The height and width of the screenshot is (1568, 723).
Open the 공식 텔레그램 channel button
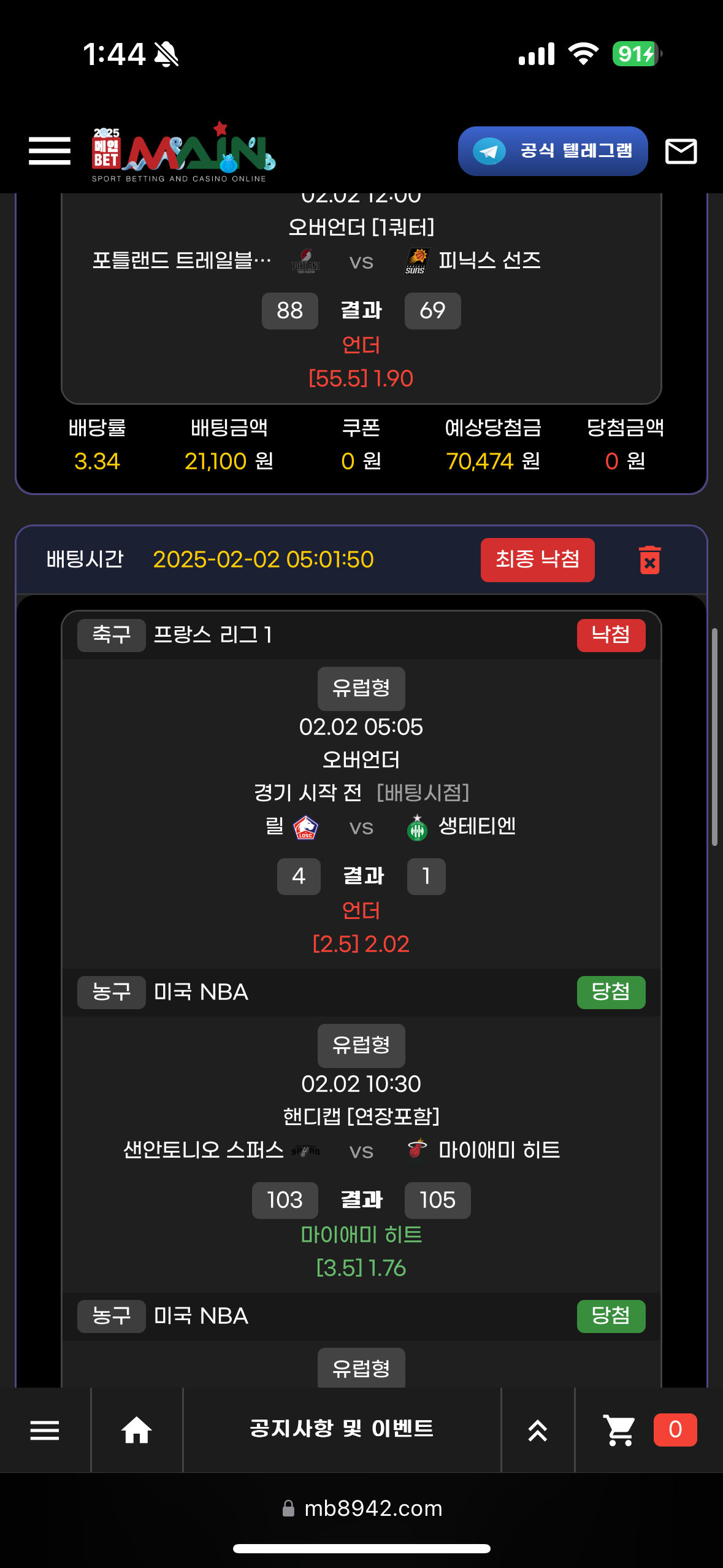(x=553, y=151)
